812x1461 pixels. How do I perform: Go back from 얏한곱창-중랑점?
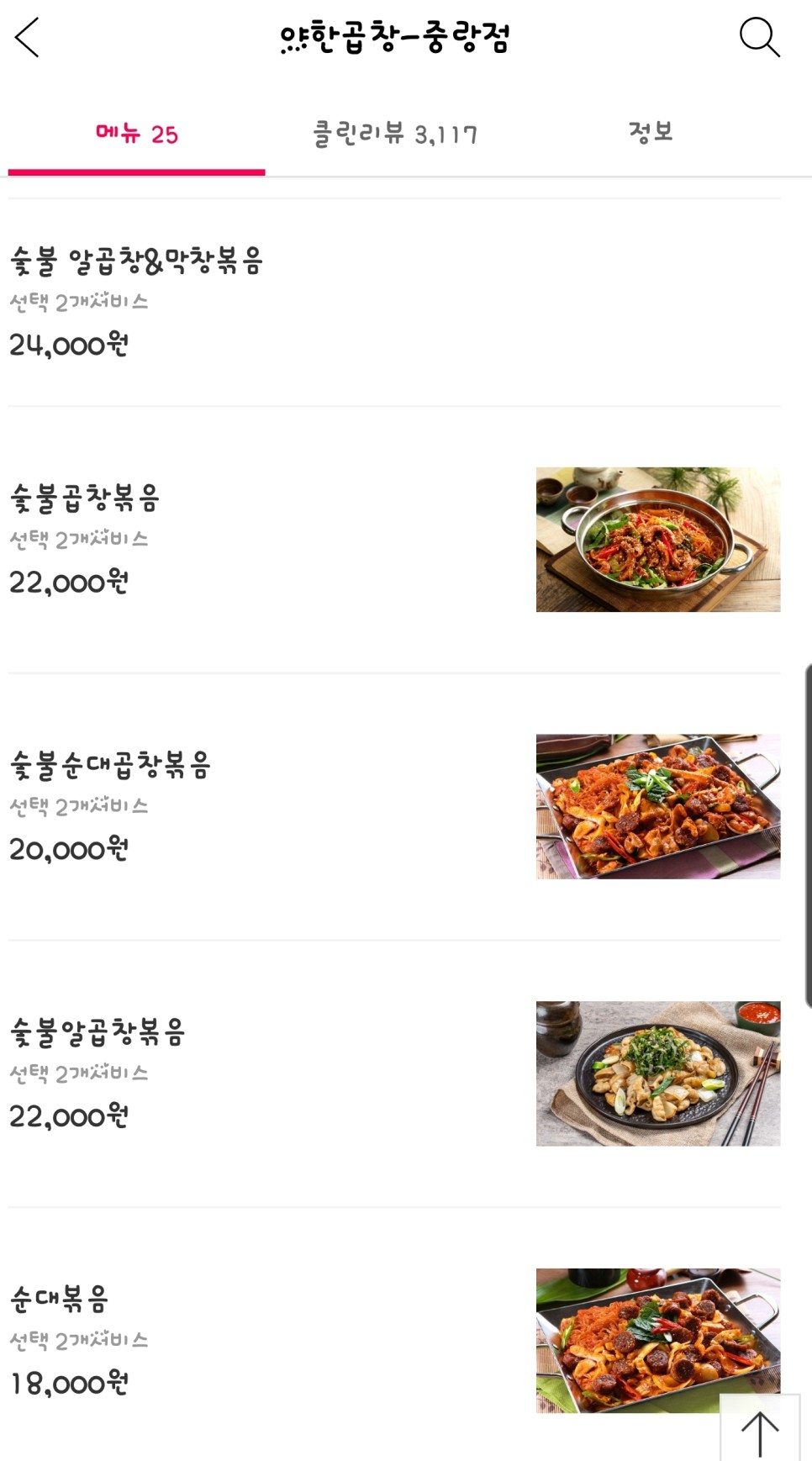[x=28, y=38]
